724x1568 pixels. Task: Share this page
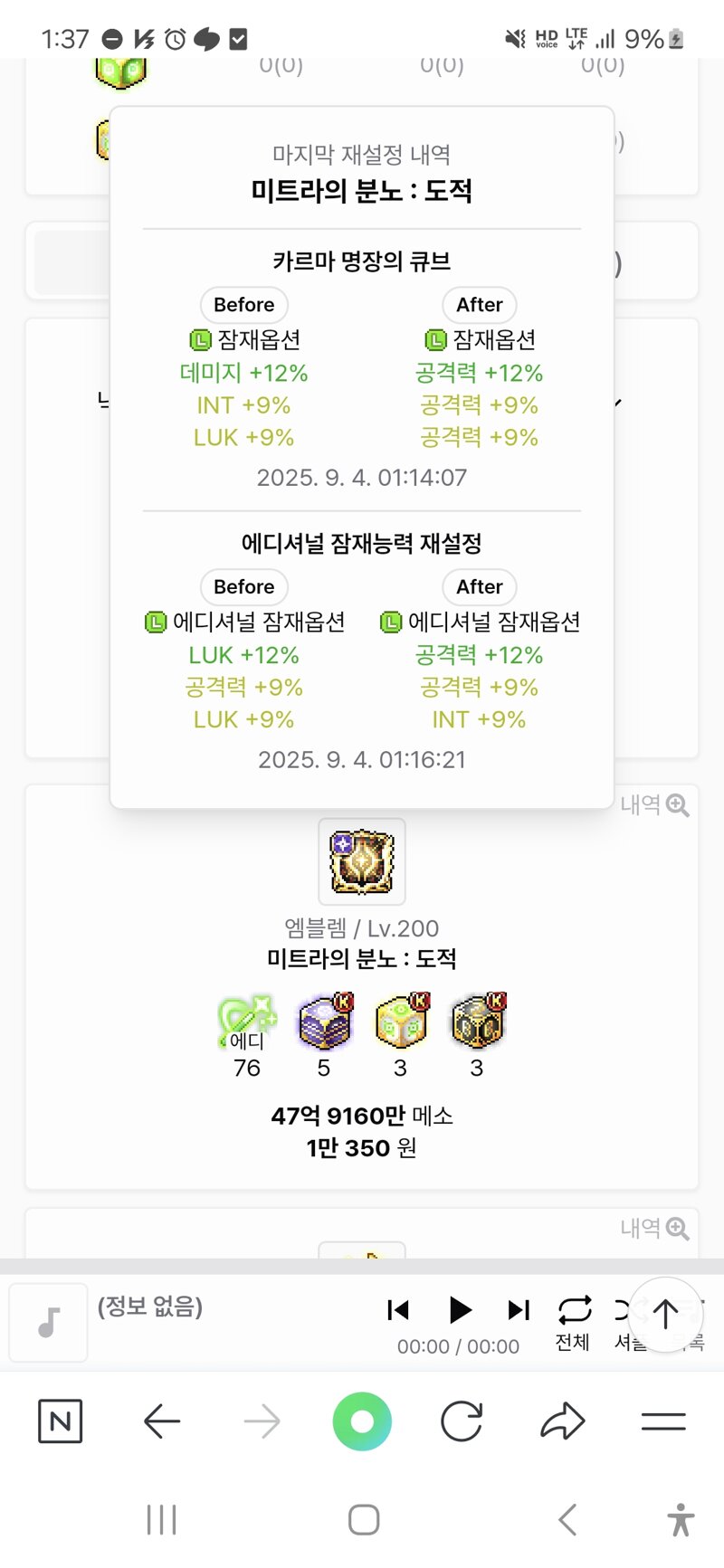[563, 1421]
